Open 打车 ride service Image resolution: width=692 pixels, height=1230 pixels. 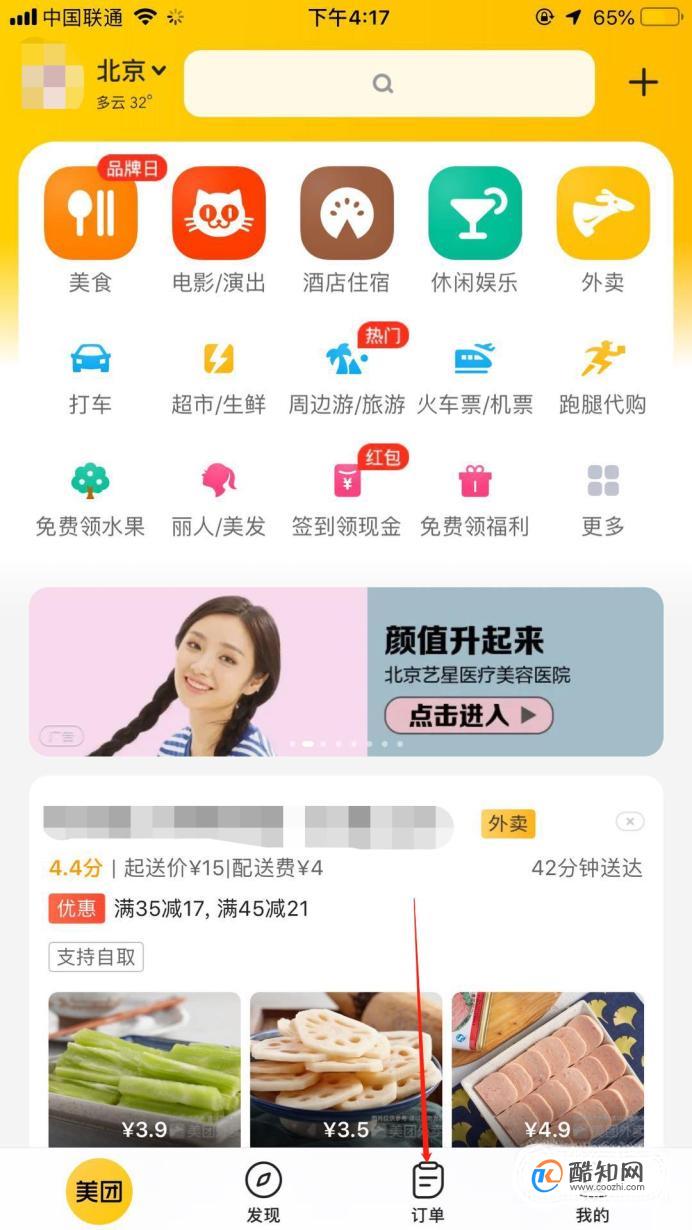[x=90, y=377]
